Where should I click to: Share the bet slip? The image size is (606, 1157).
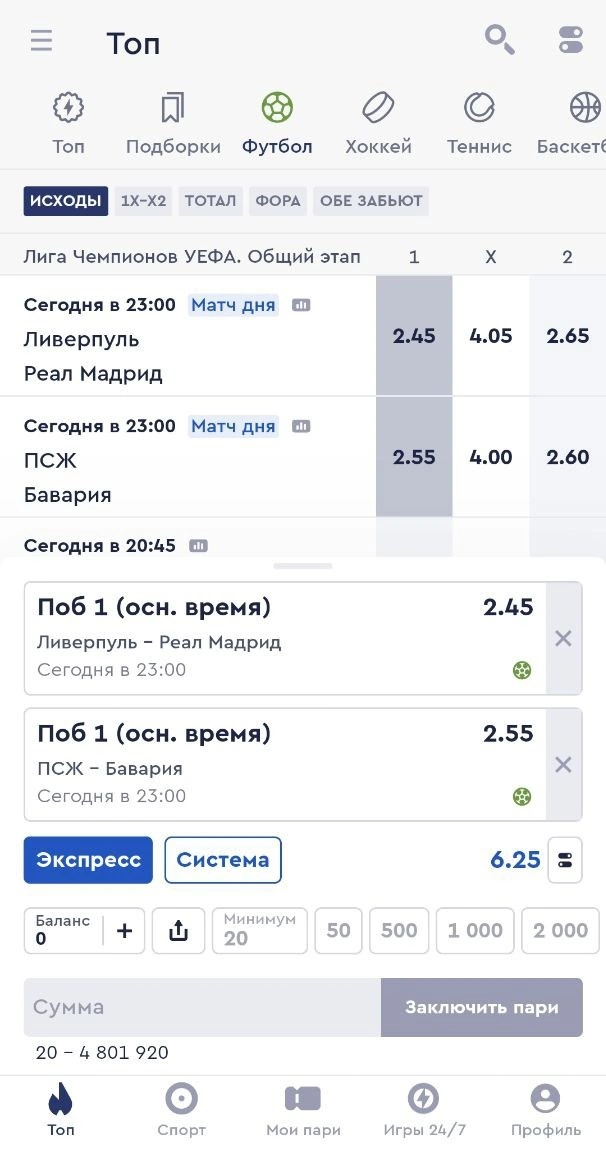(178, 931)
